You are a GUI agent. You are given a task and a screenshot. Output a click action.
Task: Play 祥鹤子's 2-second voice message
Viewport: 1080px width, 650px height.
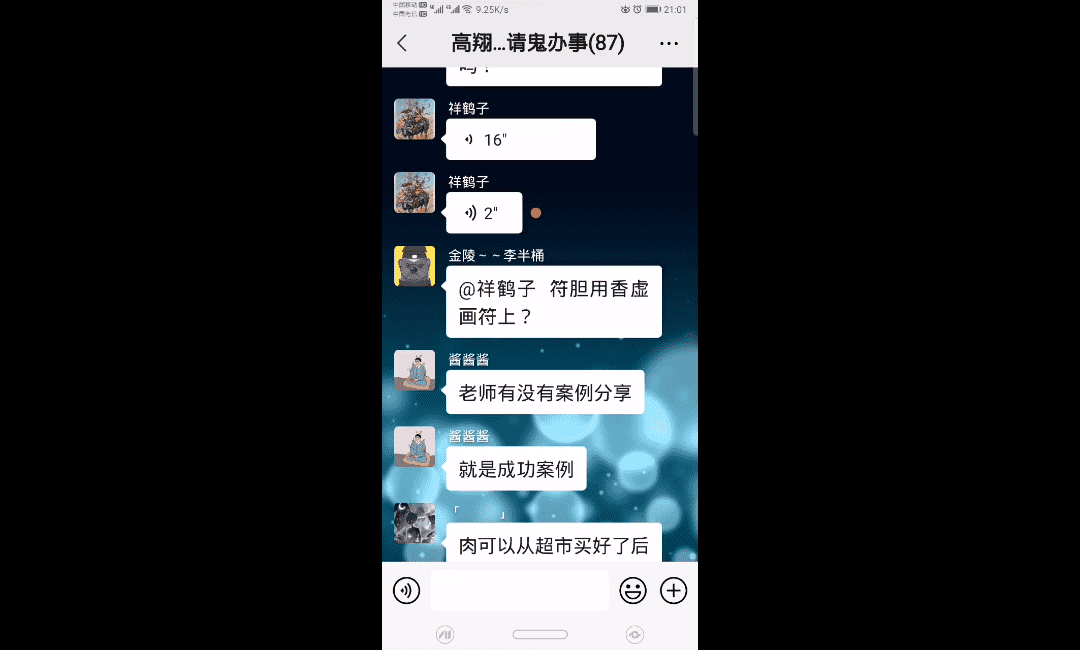484,213
